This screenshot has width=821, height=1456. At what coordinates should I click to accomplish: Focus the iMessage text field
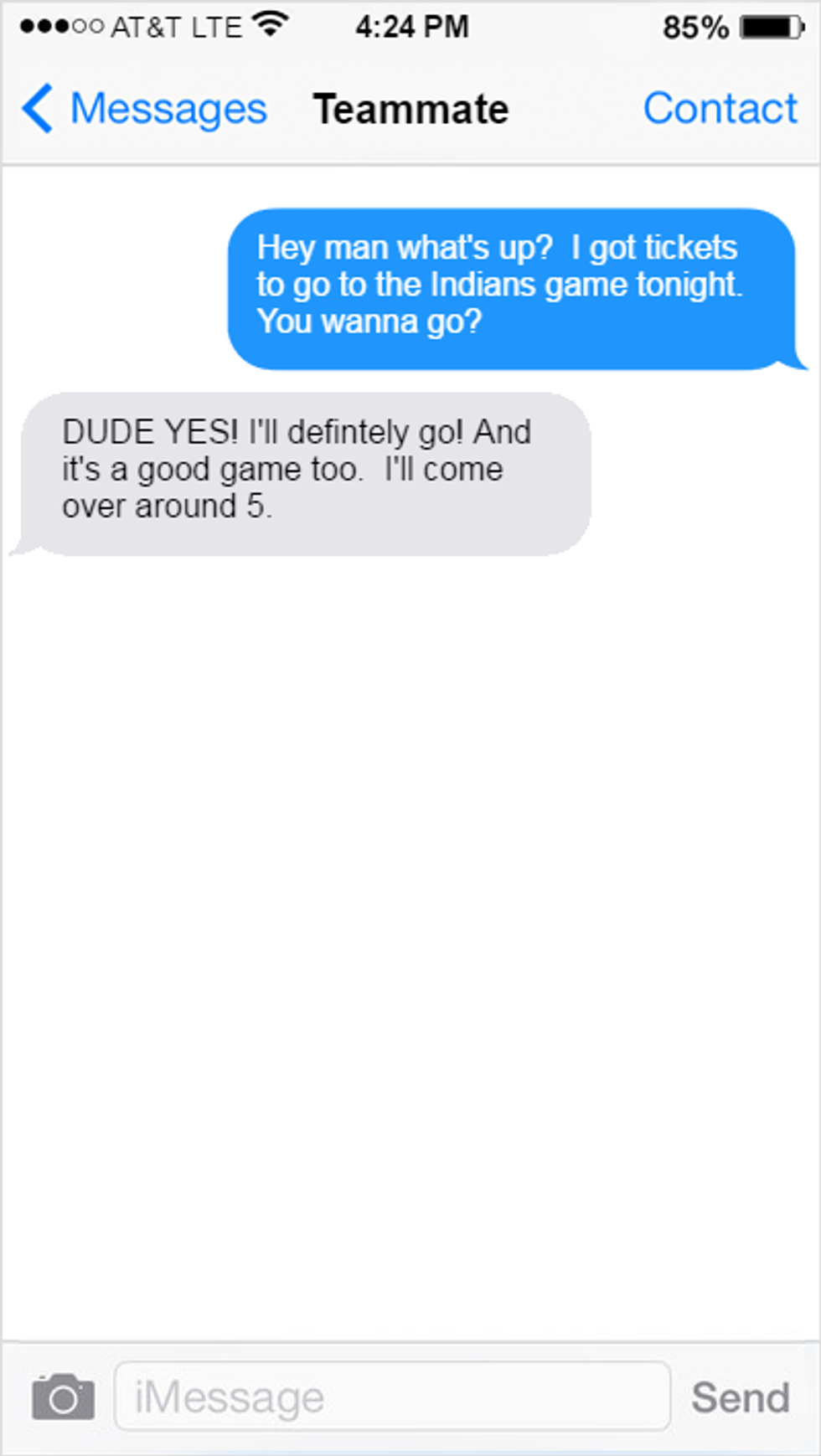392,1397
